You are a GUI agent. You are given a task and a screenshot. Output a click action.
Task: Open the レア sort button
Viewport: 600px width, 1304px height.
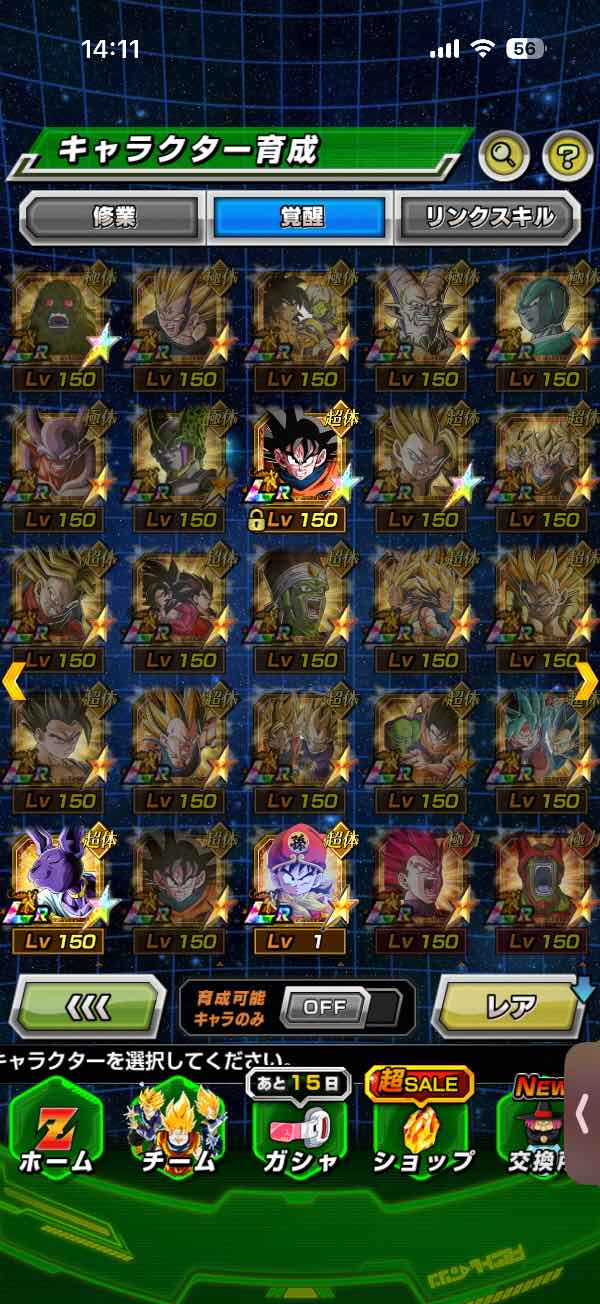pyautogui.click(x=511, y=1006)
